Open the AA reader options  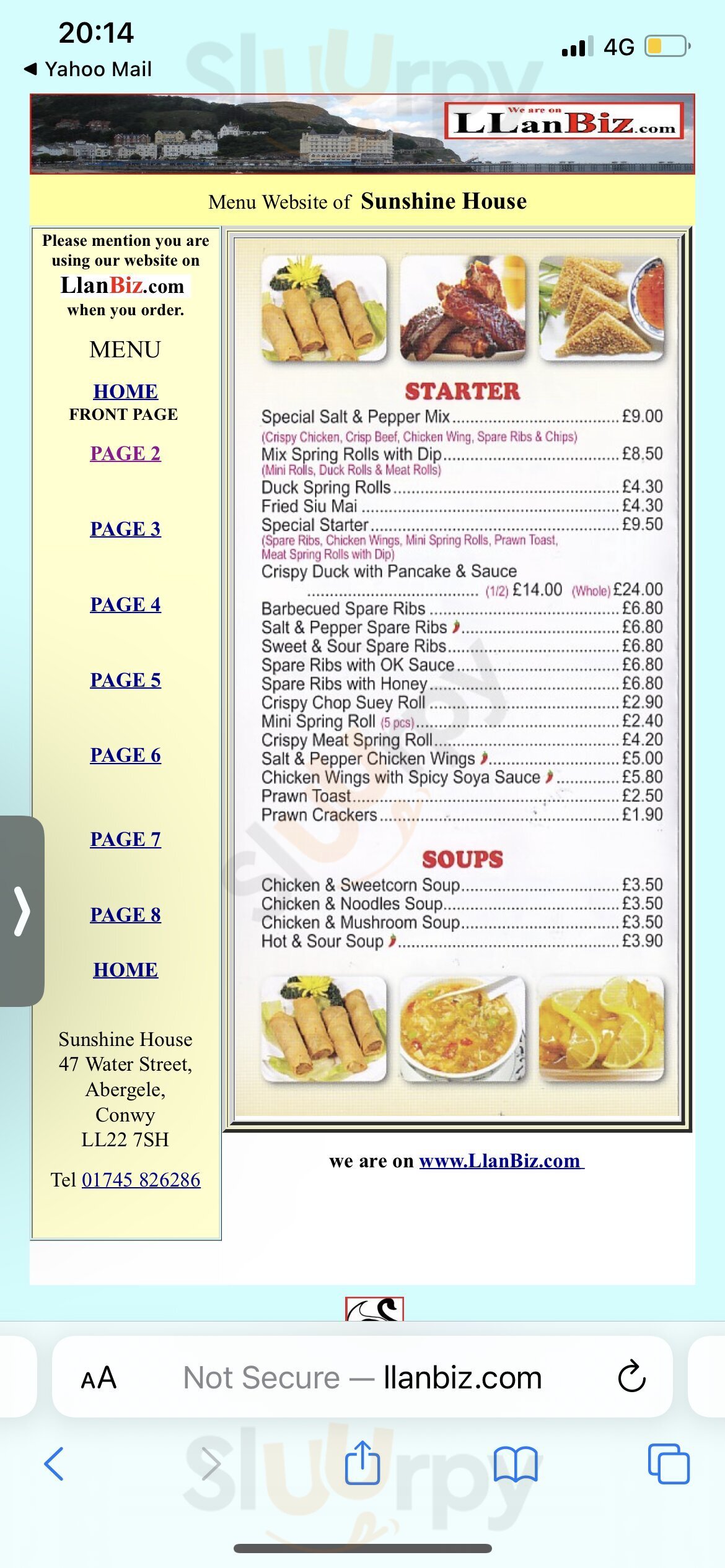tap(99, 1378)
